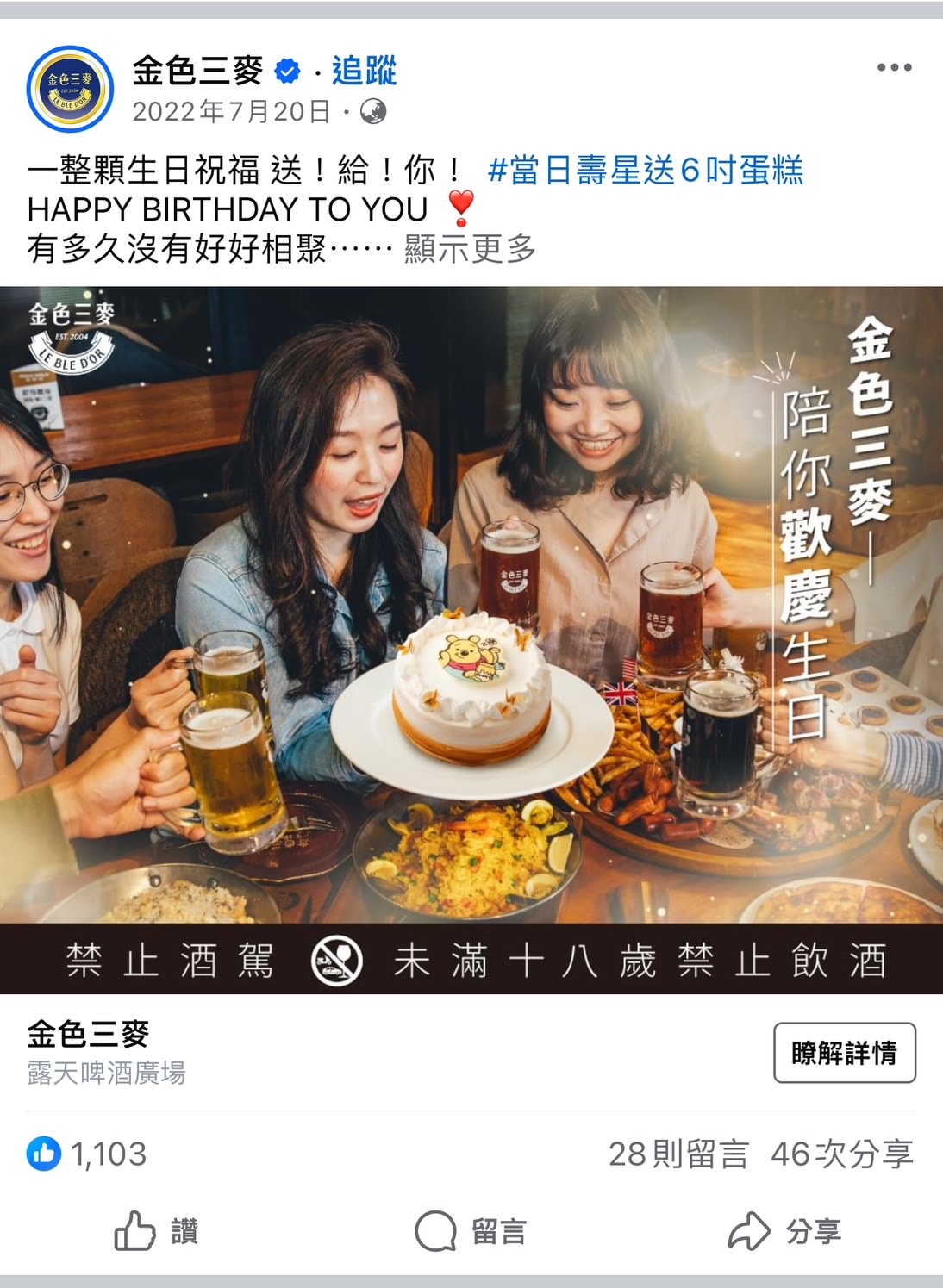Screen dimensions: 943x1288
Task: View the 1,103 reactions list
Action: click(88, 1154)
